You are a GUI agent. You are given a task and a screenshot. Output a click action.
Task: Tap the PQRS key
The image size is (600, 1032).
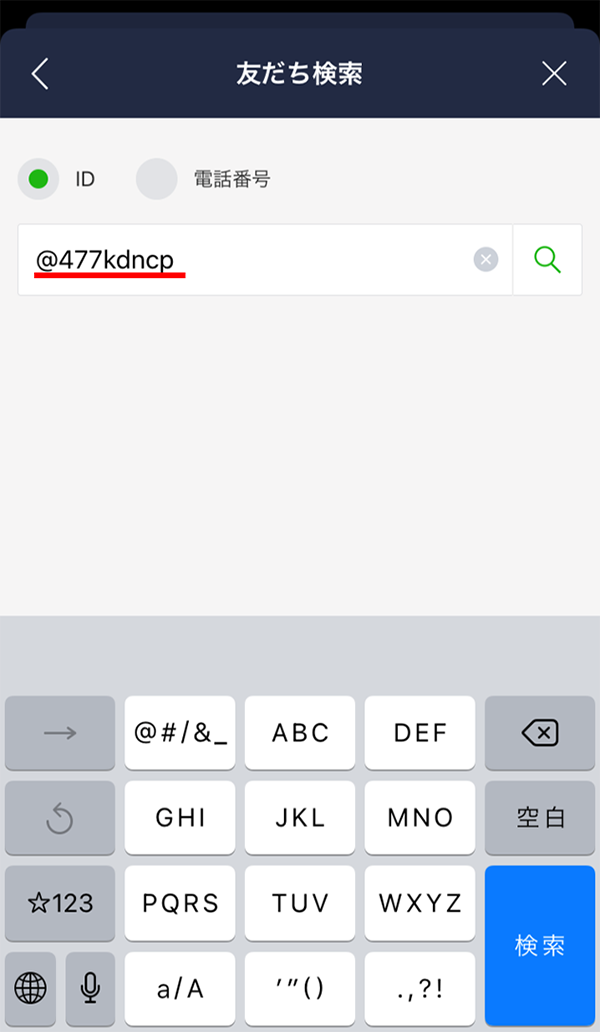pos(180,903)
